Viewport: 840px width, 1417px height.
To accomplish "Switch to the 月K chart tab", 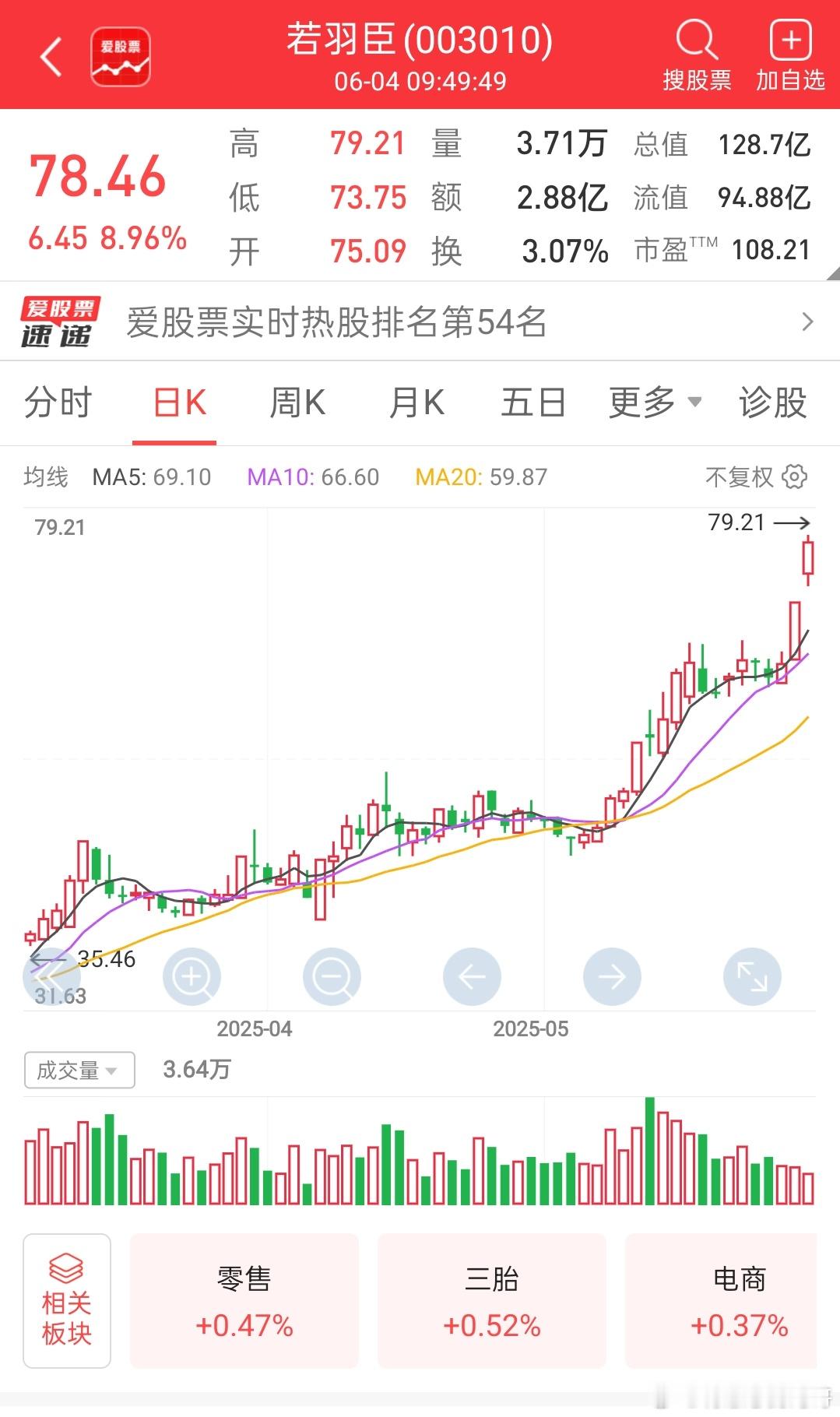I will [x=416, y=403].
